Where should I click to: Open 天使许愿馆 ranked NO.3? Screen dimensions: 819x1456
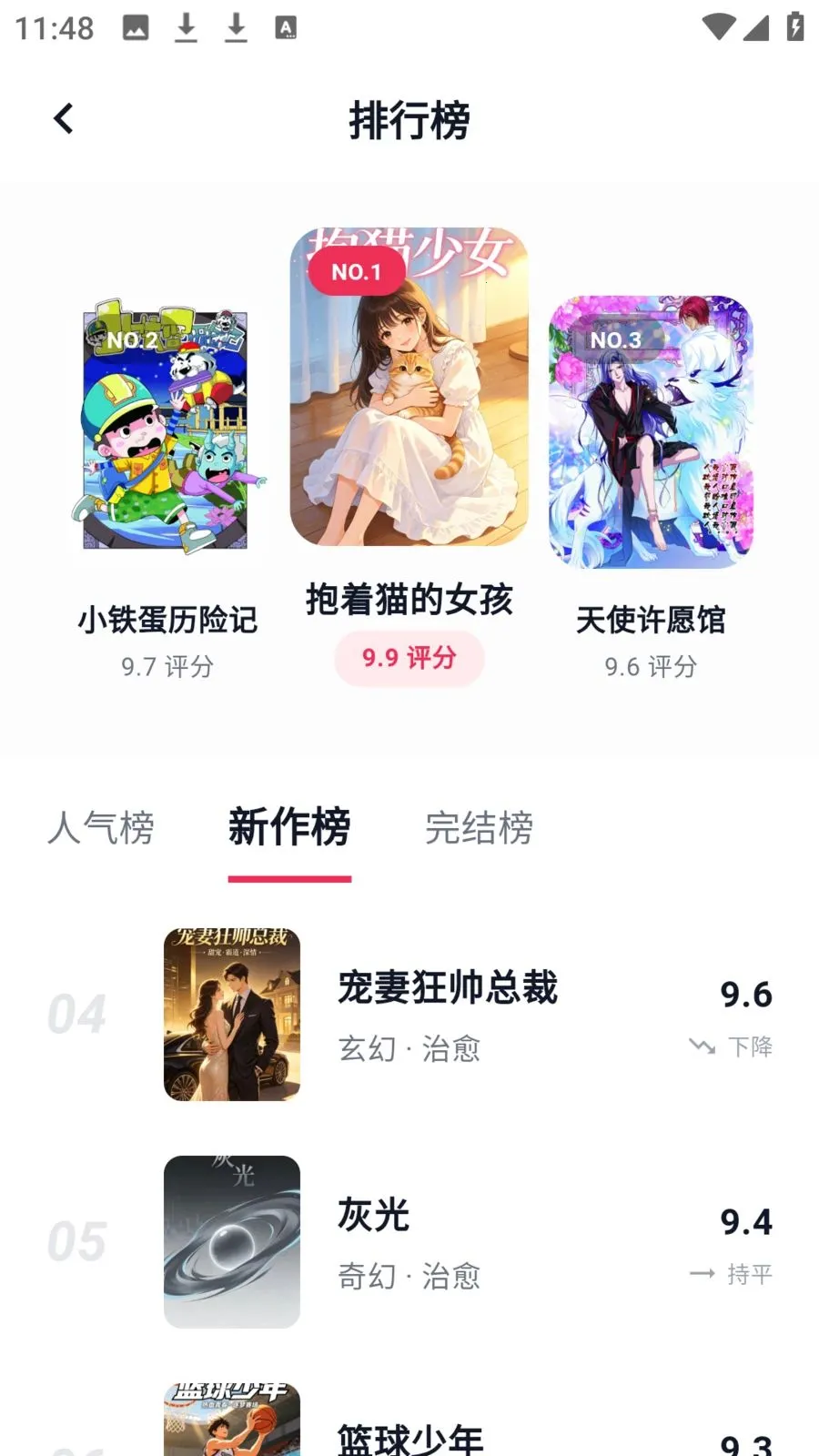pyautogui.click(x=652, y=428)
